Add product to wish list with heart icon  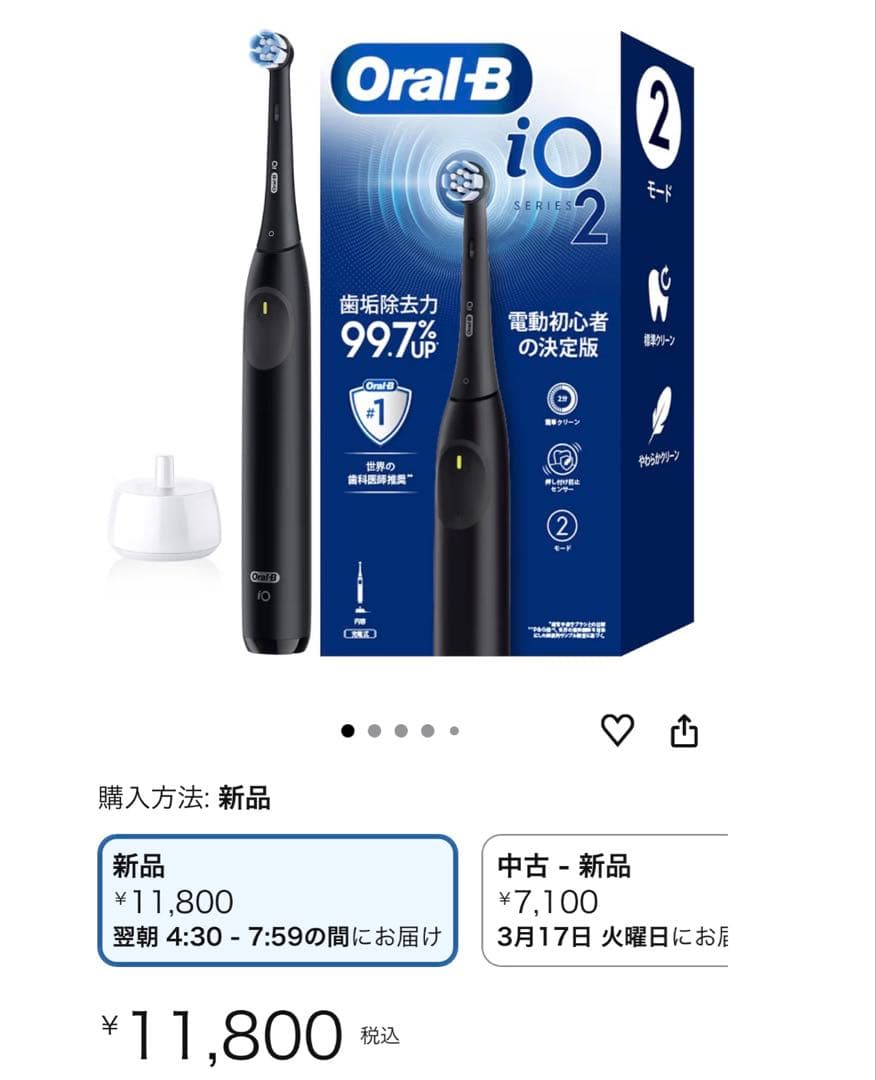[617, 731]
